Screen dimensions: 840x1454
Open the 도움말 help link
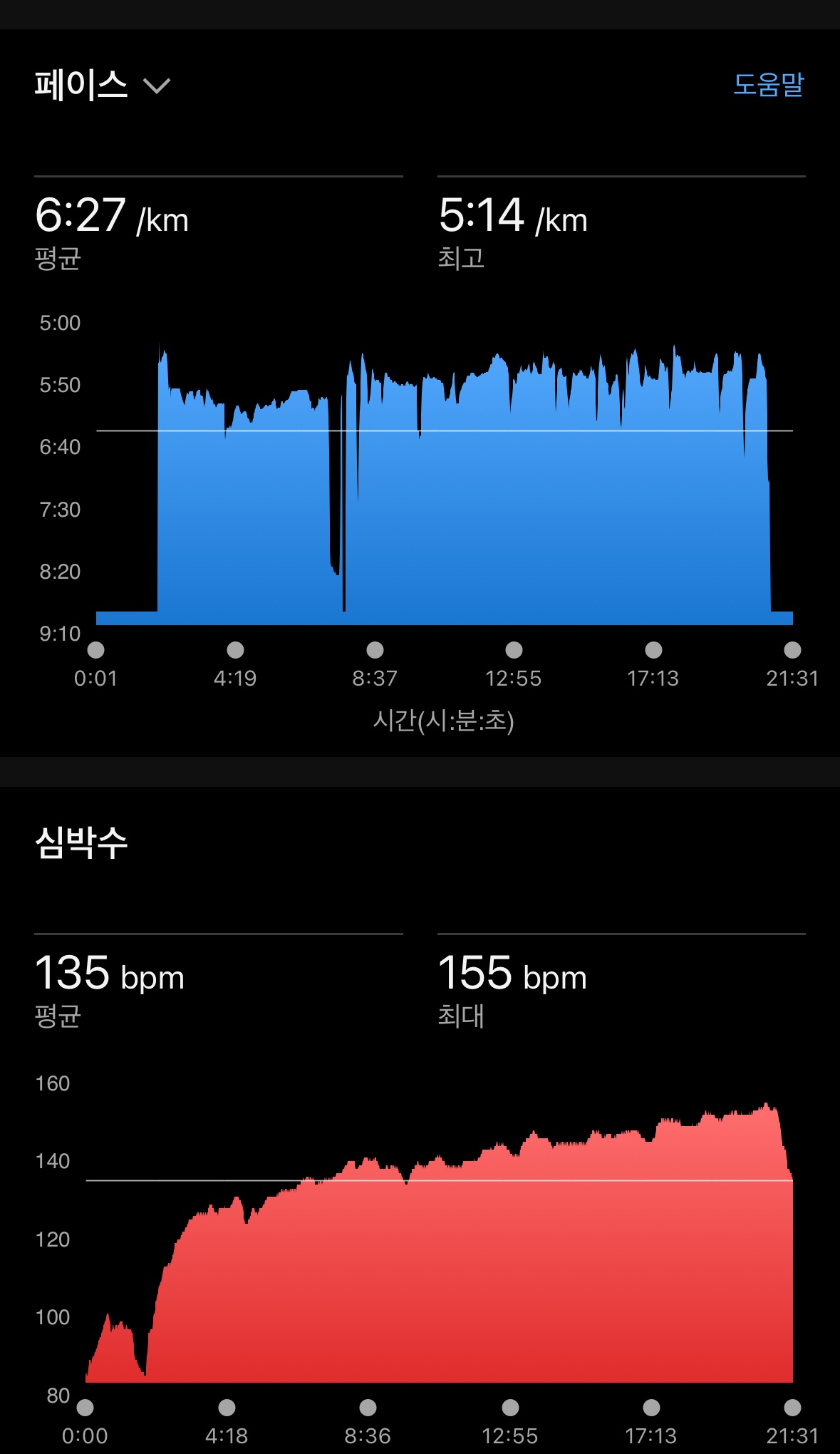(768, 85)
